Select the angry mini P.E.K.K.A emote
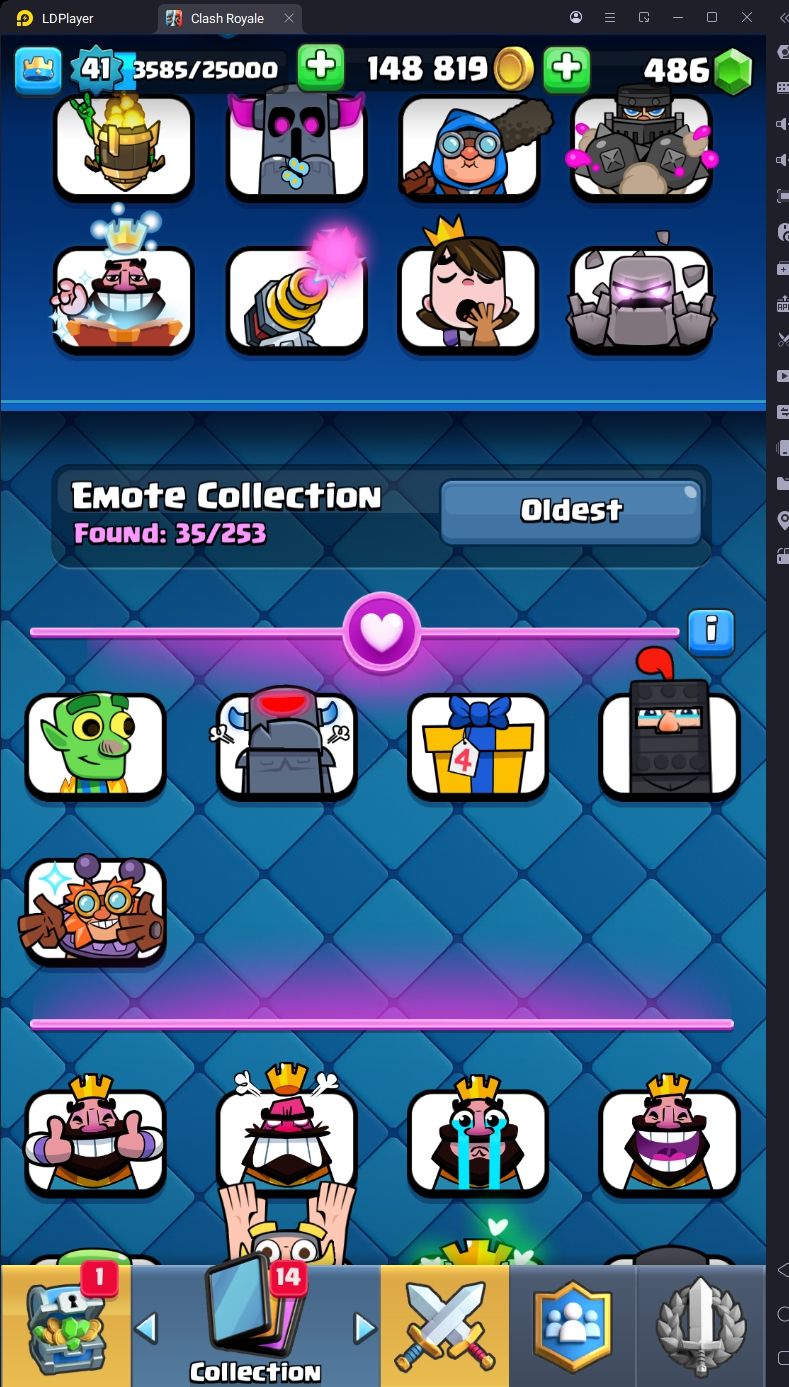 click(x=287, y=745)
